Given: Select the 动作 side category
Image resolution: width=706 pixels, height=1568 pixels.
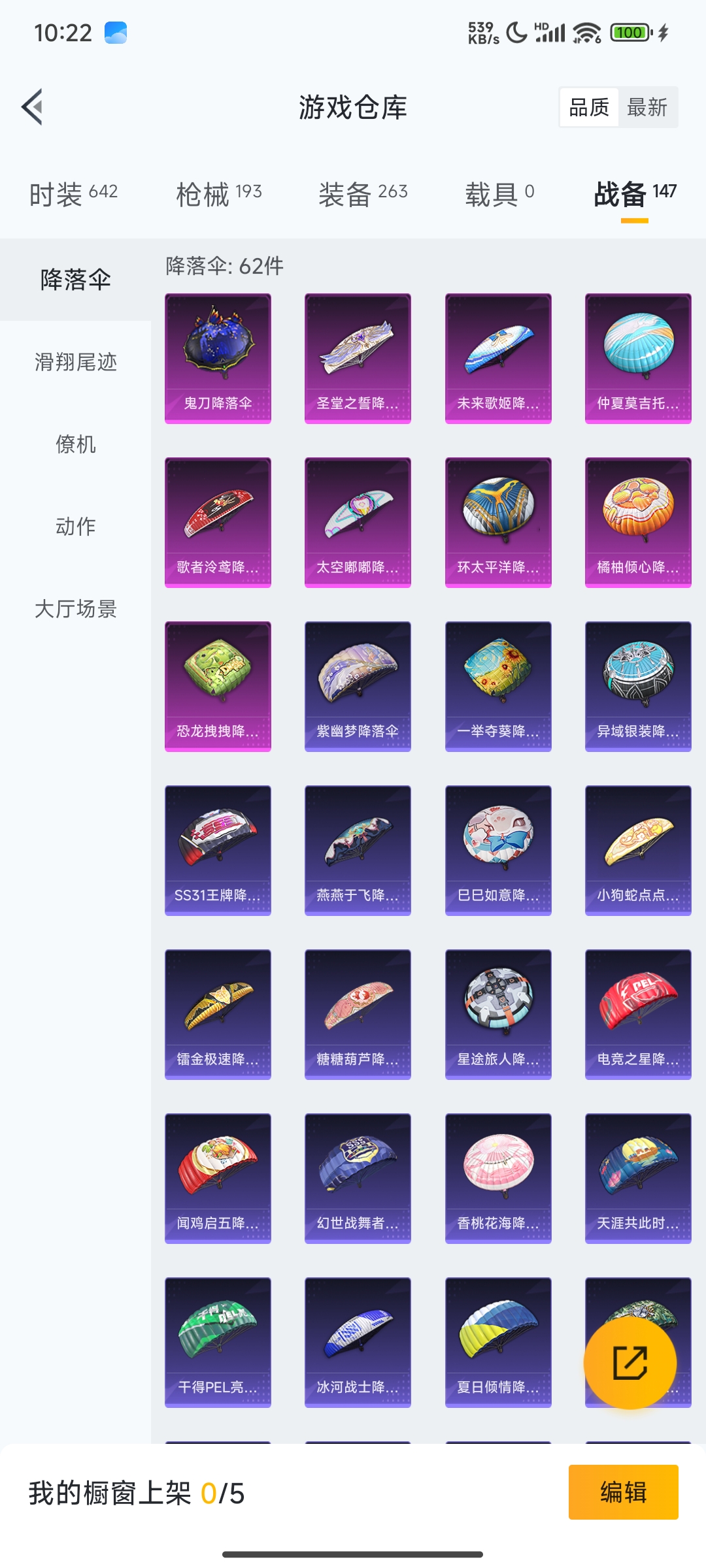Looking at the screenshot, I should tap(75, 527).
